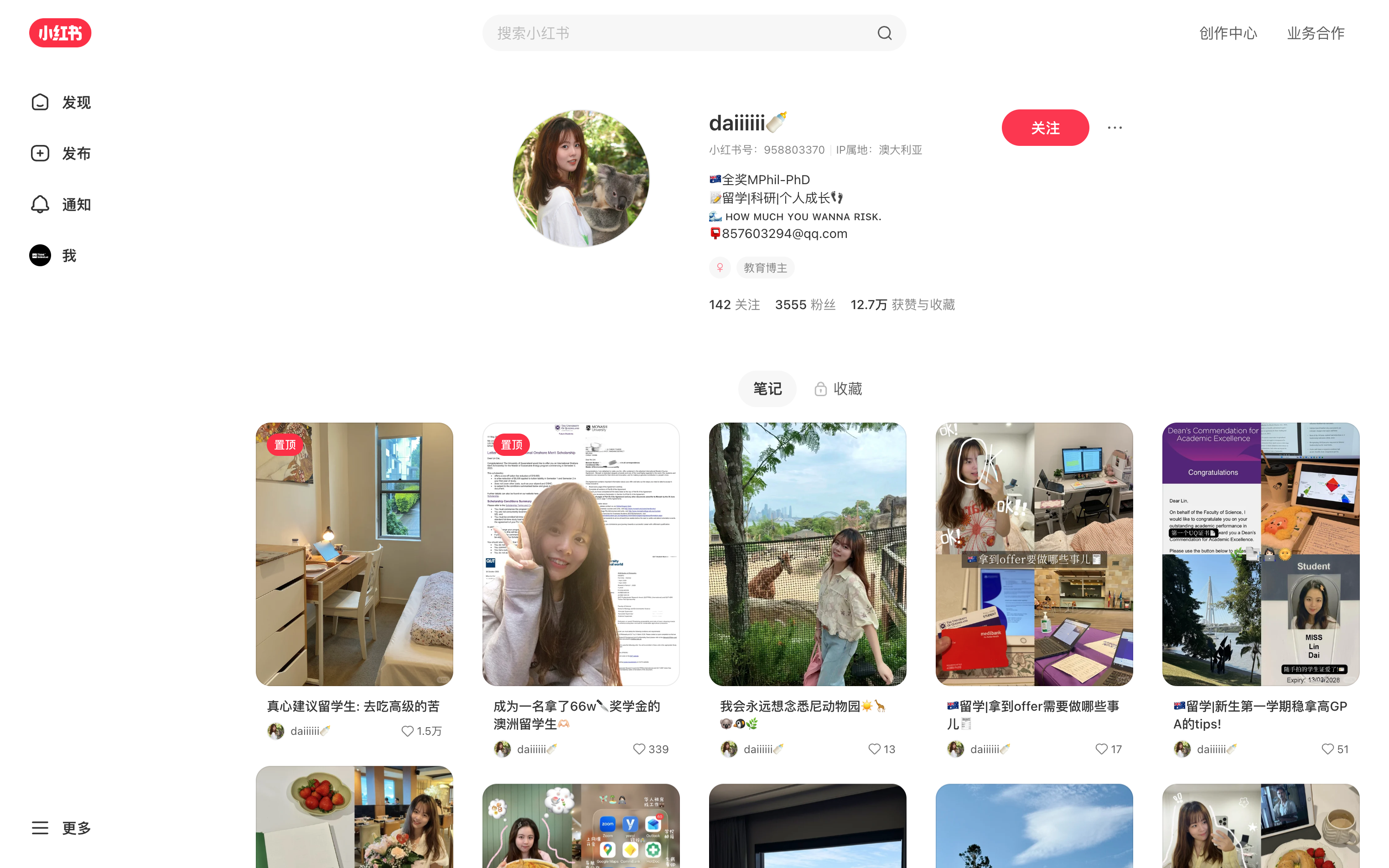Viewport: 1389px width, 868px height.
Task: Like the 66w 奖学金 note
Action: pyautogui.click(x=638, y=749)
